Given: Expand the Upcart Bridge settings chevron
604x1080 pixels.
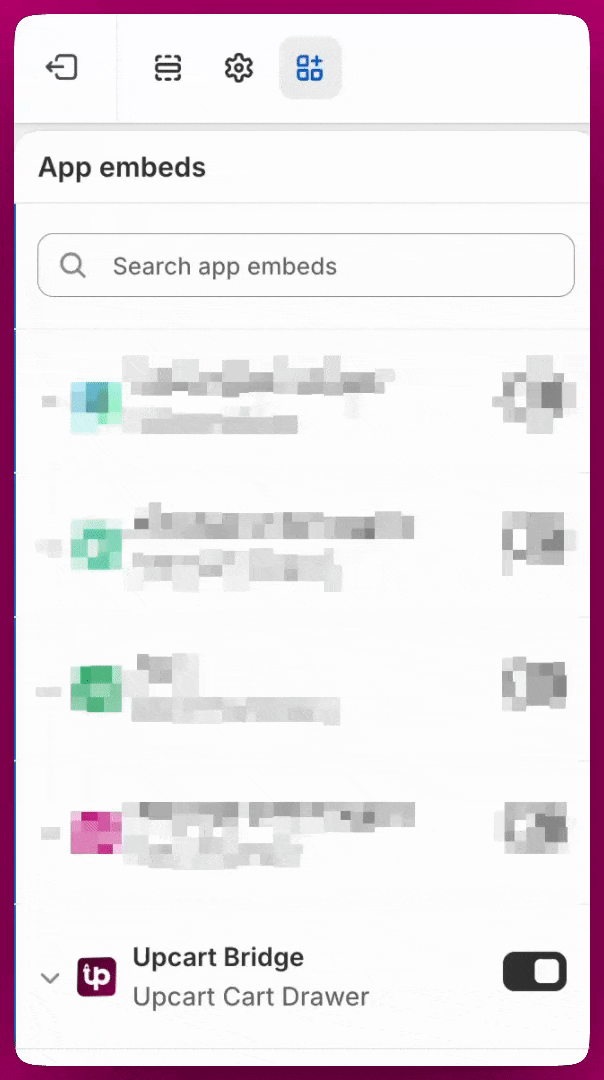Looking at the screenshot, I should pyautogui.click(x=50, y=977).
